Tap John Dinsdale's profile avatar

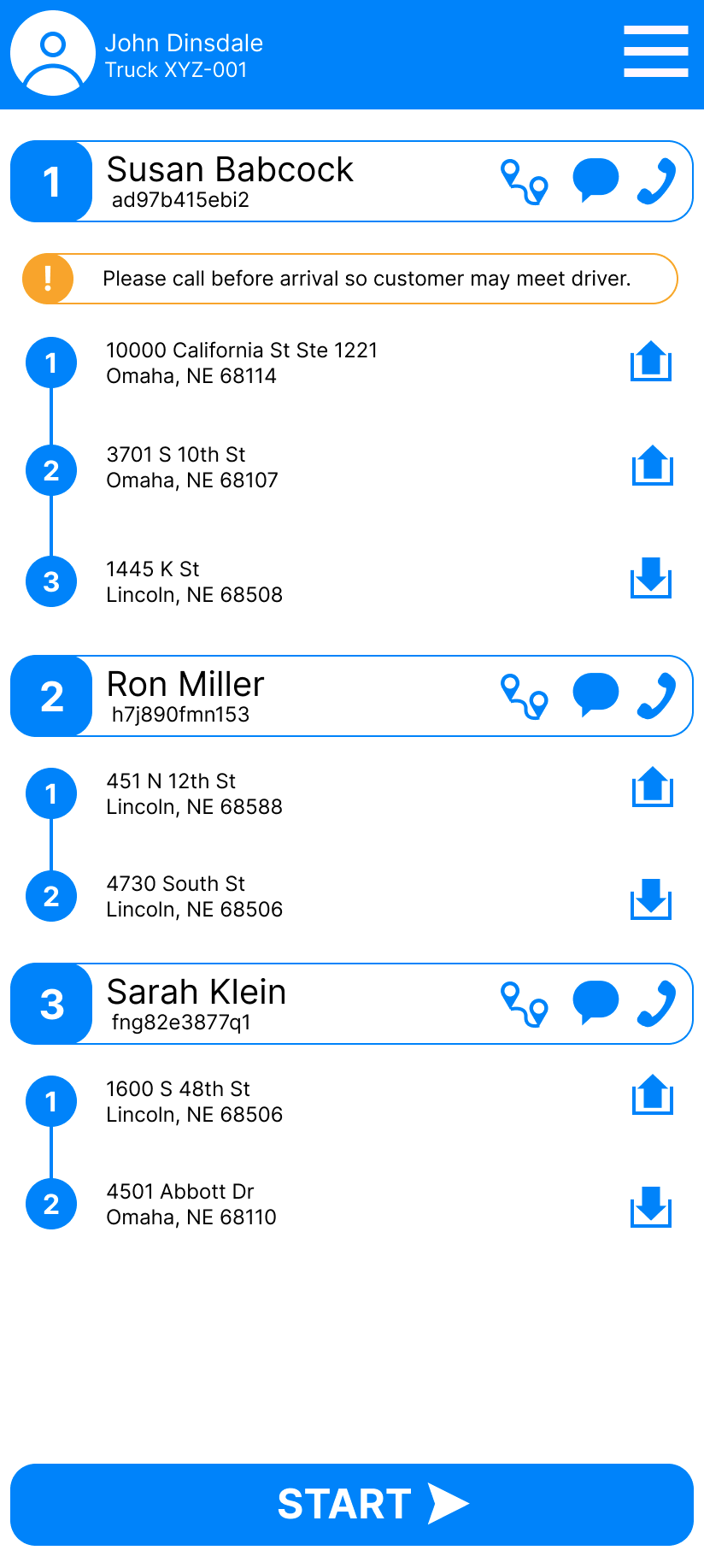click(x=53, y=53)
